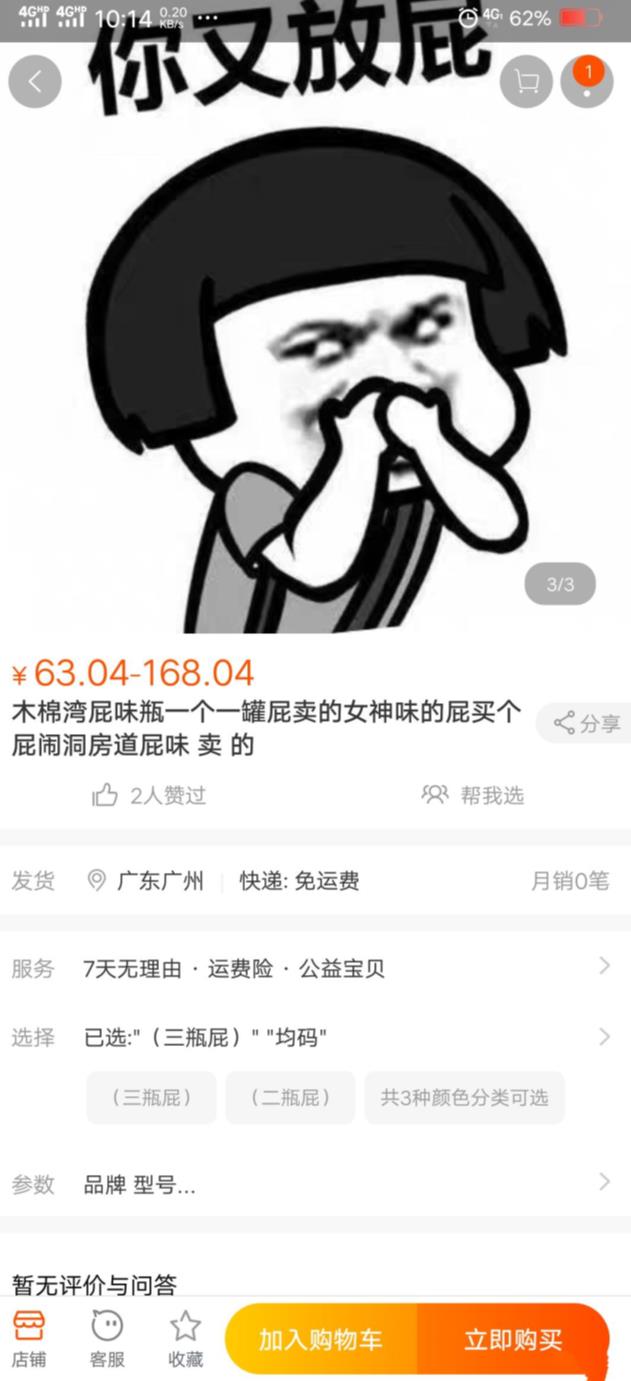Contact 客服 customer service
631x1381 pixels.
pyautogui.click(x=107, y=1339)
